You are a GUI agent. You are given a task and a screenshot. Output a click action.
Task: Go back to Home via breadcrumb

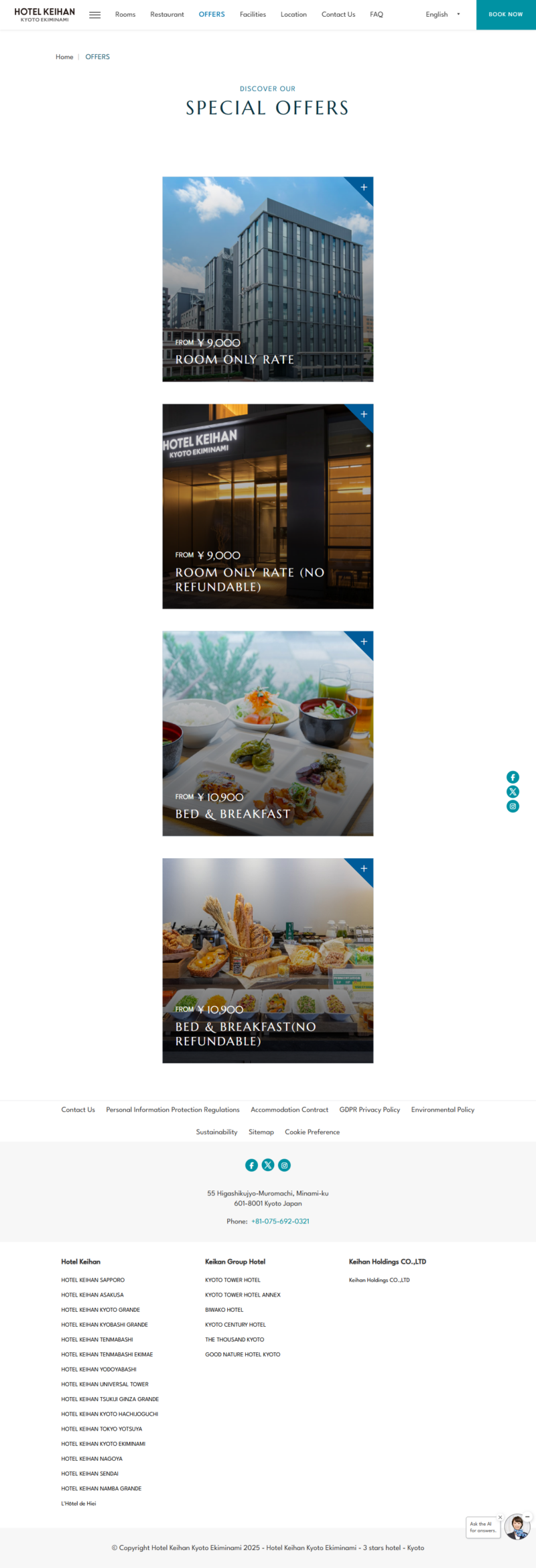click(64, 57)
